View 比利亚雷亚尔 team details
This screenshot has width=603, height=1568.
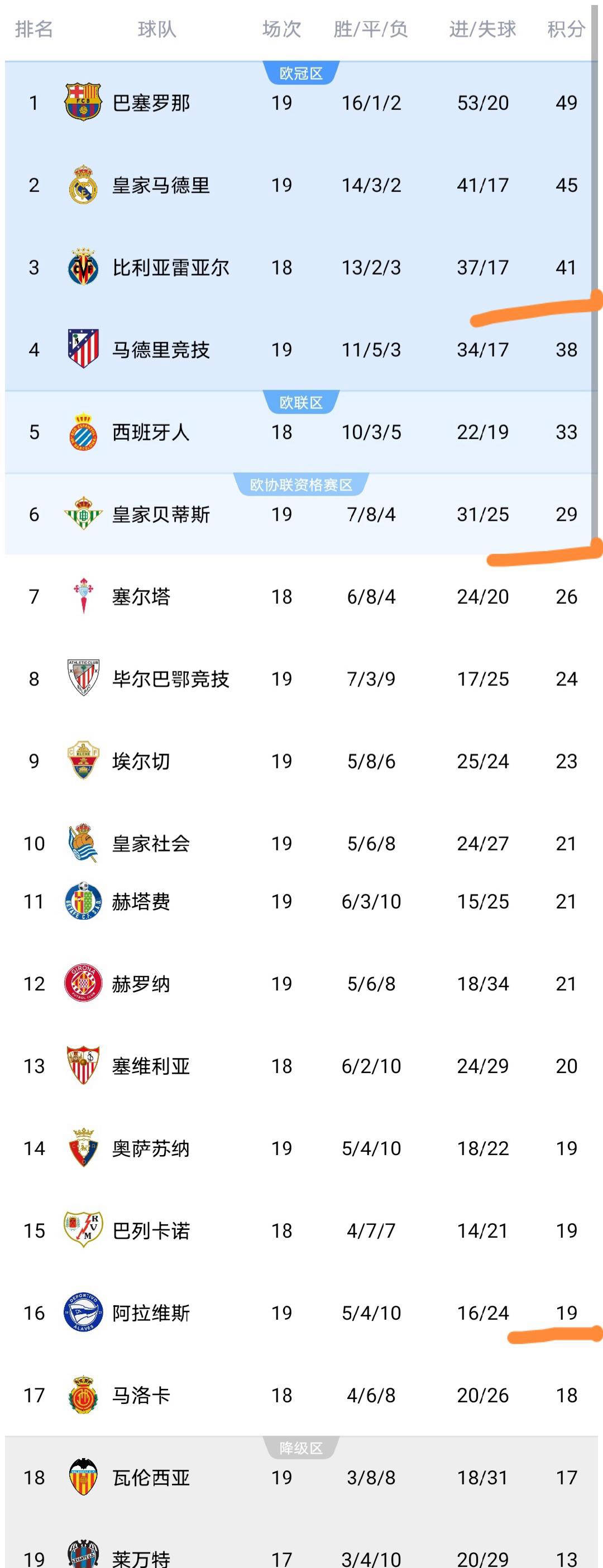[170, 267]
